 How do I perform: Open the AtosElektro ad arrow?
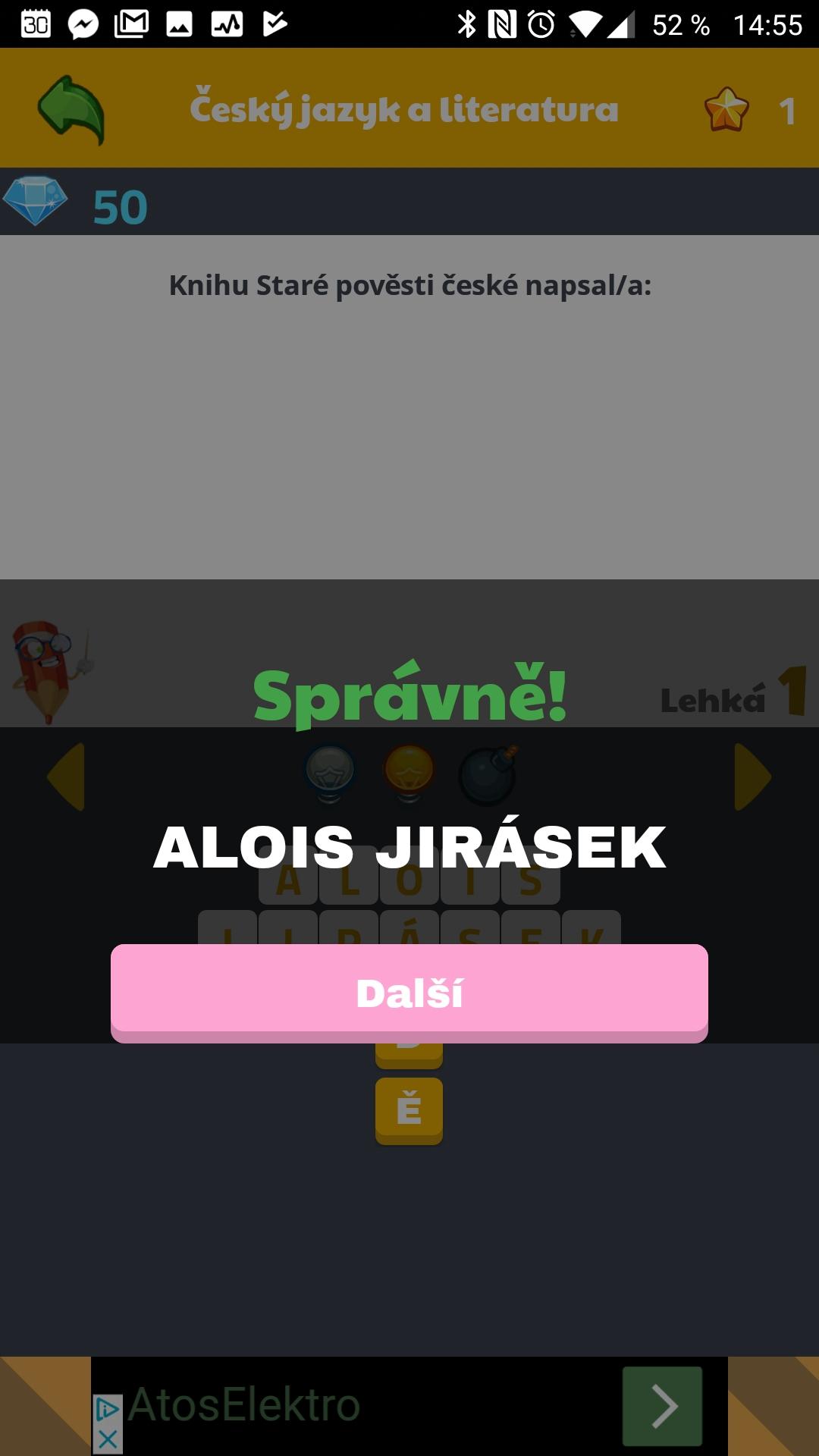[662, 1406]
